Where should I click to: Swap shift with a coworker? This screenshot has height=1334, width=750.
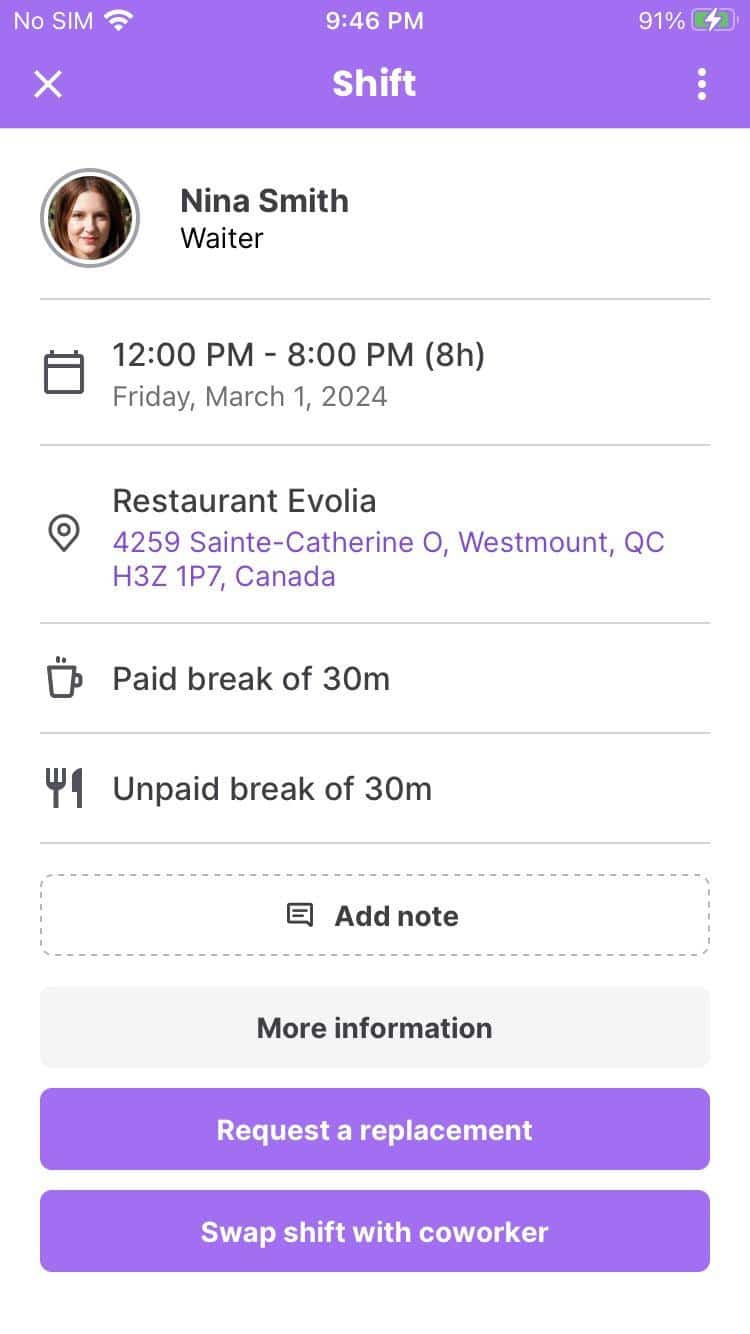coord(374,1231)
